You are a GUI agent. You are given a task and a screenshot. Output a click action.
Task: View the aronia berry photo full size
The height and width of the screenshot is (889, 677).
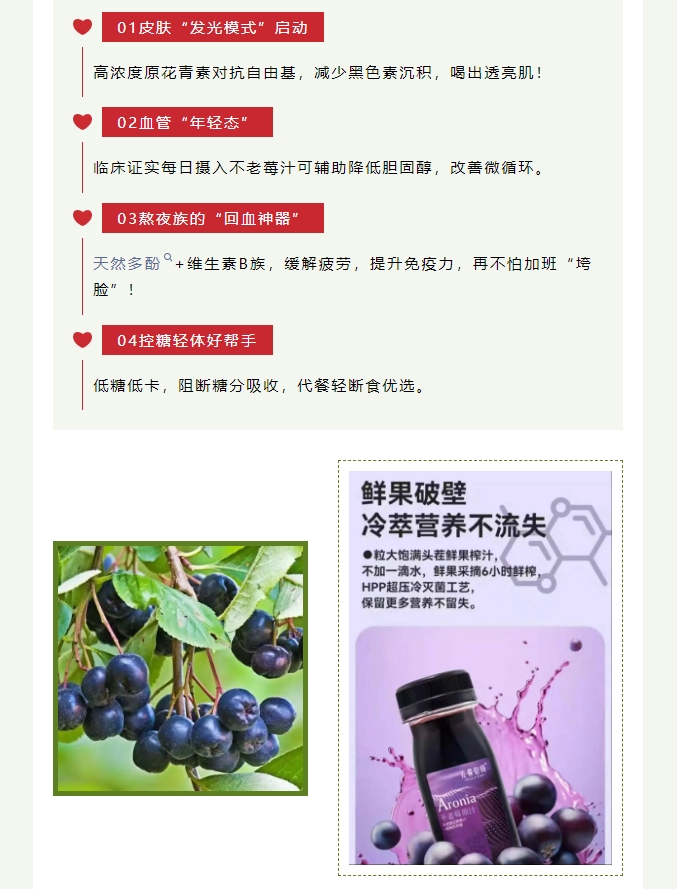coord(180,668)
